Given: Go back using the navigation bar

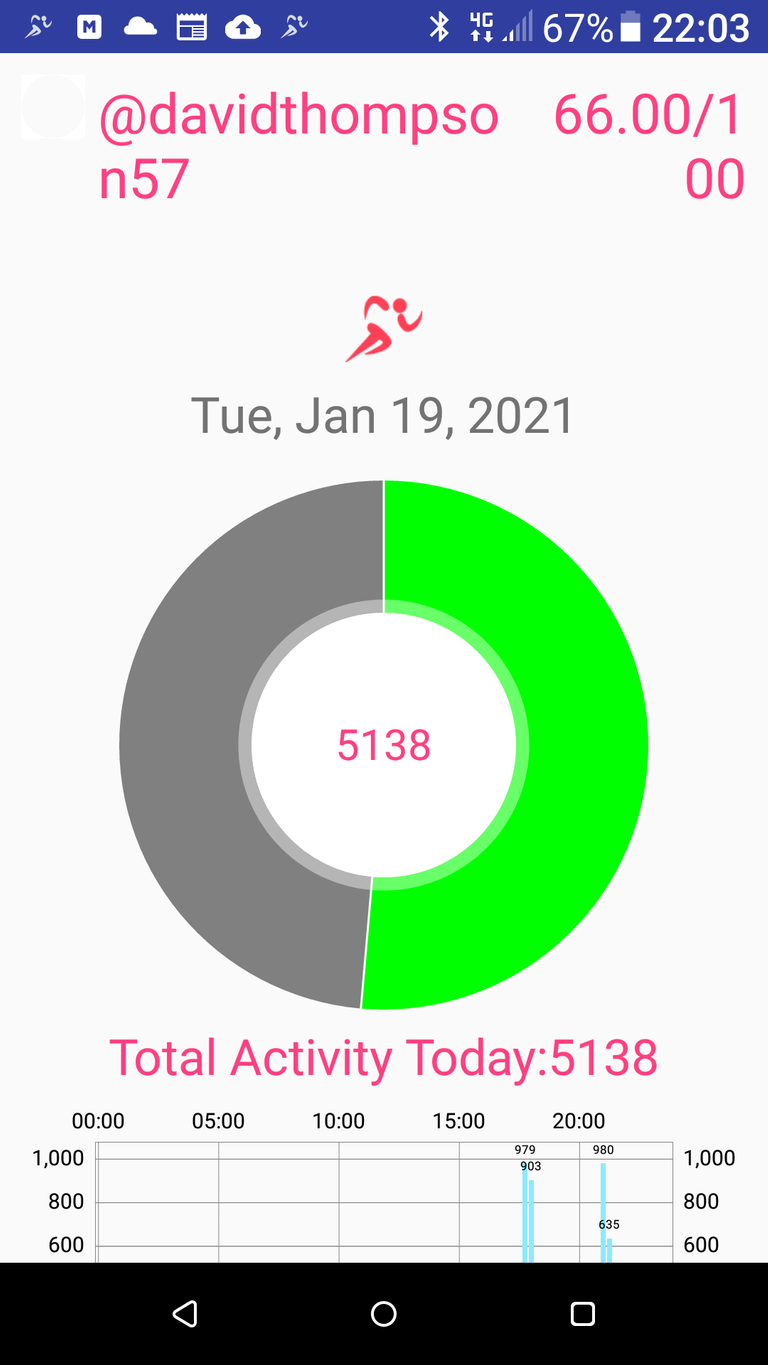Looking at the screenshot, I should tap(185, 1313).
